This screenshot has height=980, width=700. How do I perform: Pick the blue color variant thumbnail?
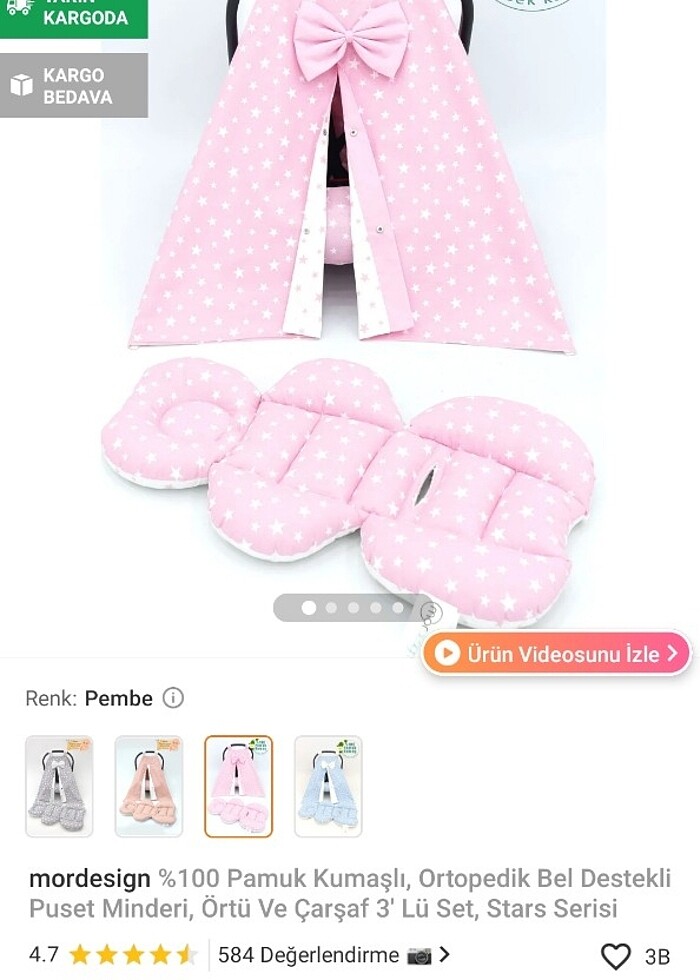[x=328, y=786]
